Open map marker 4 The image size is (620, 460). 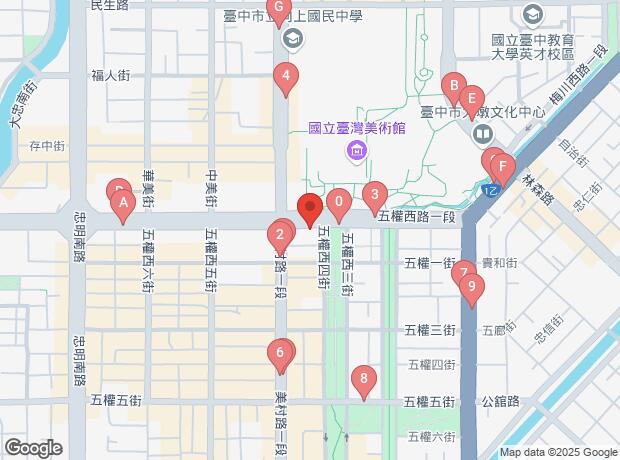287,77
